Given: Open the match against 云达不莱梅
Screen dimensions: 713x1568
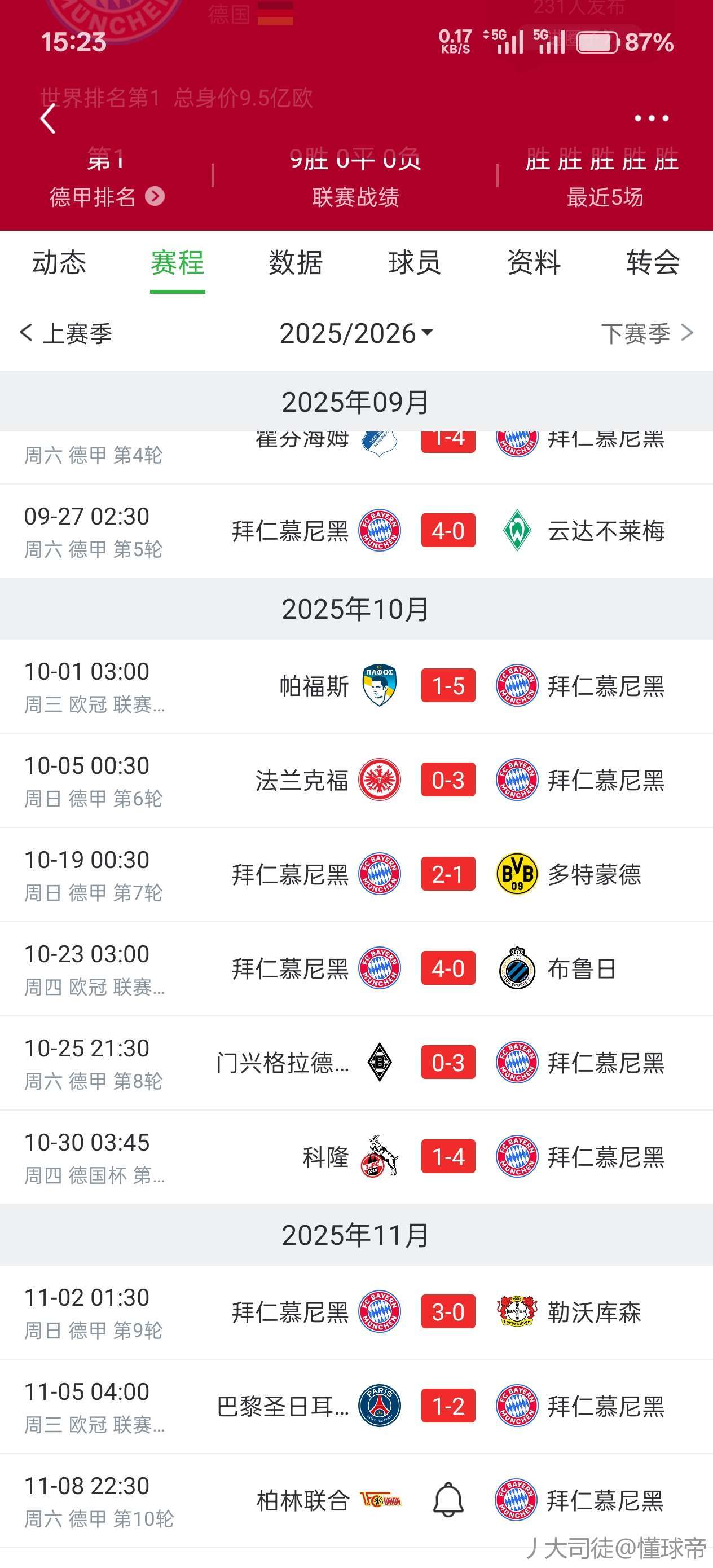Looking at the screenshot, I should [x=447, y=531].
